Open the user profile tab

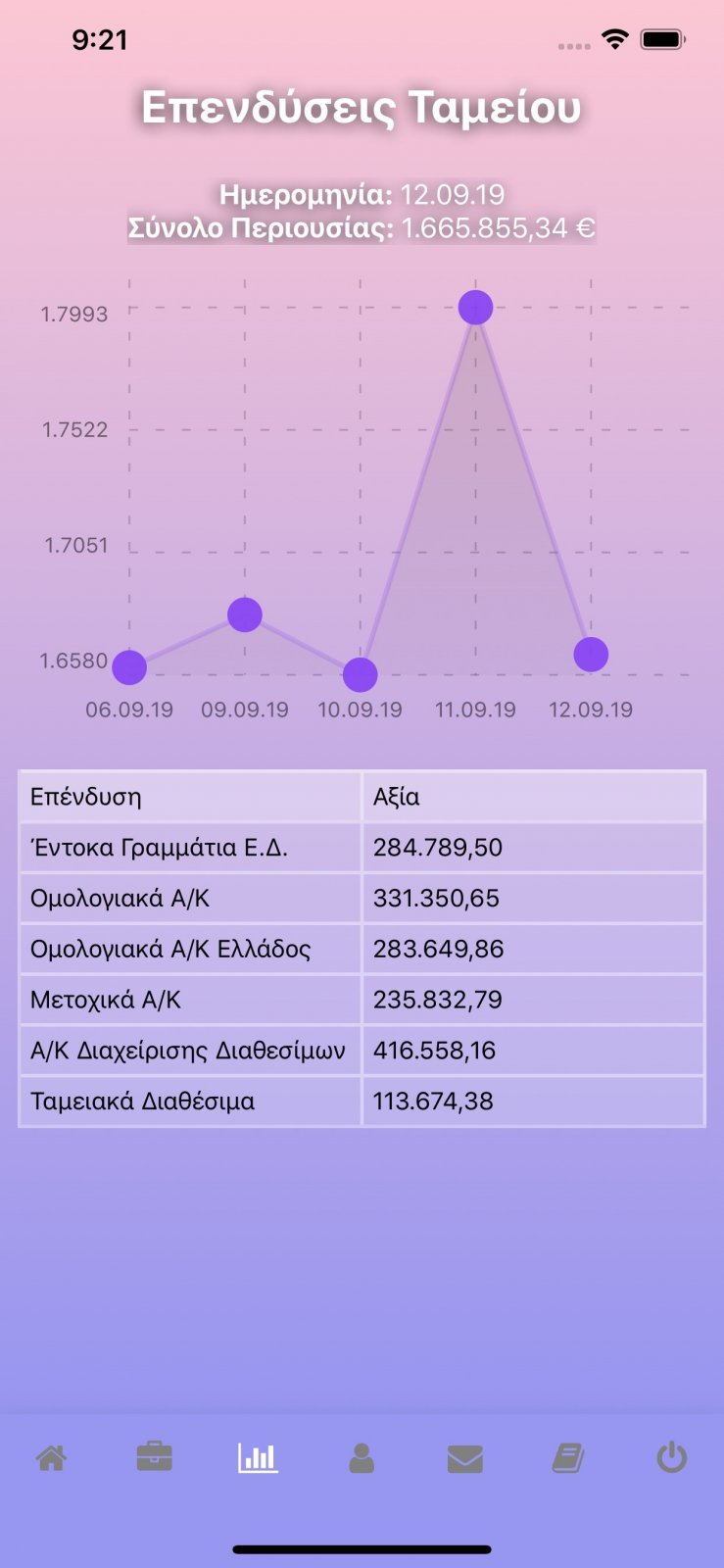pyautogui.click(x=362, y=1458)
